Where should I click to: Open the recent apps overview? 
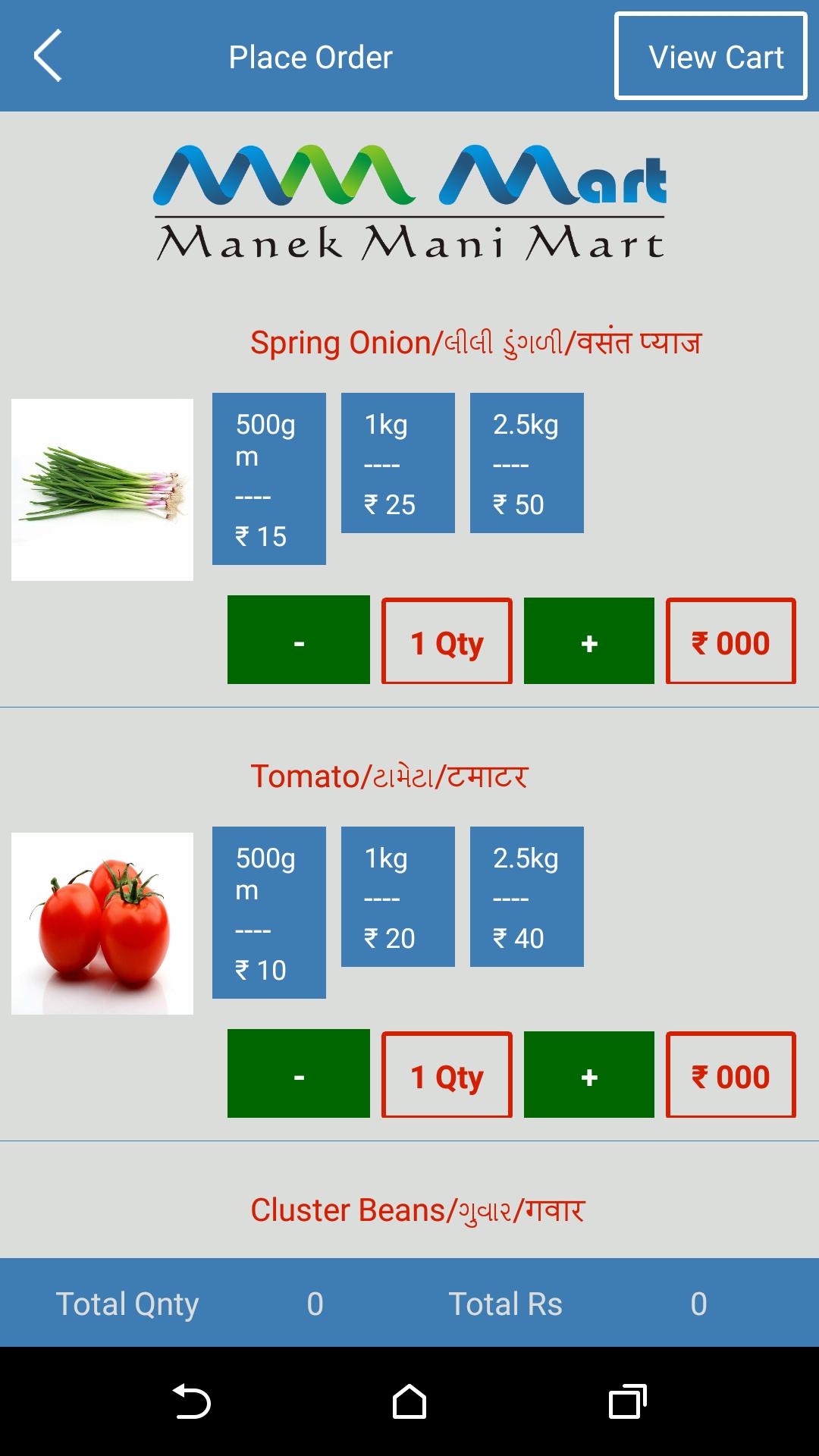coord(627,1401)
